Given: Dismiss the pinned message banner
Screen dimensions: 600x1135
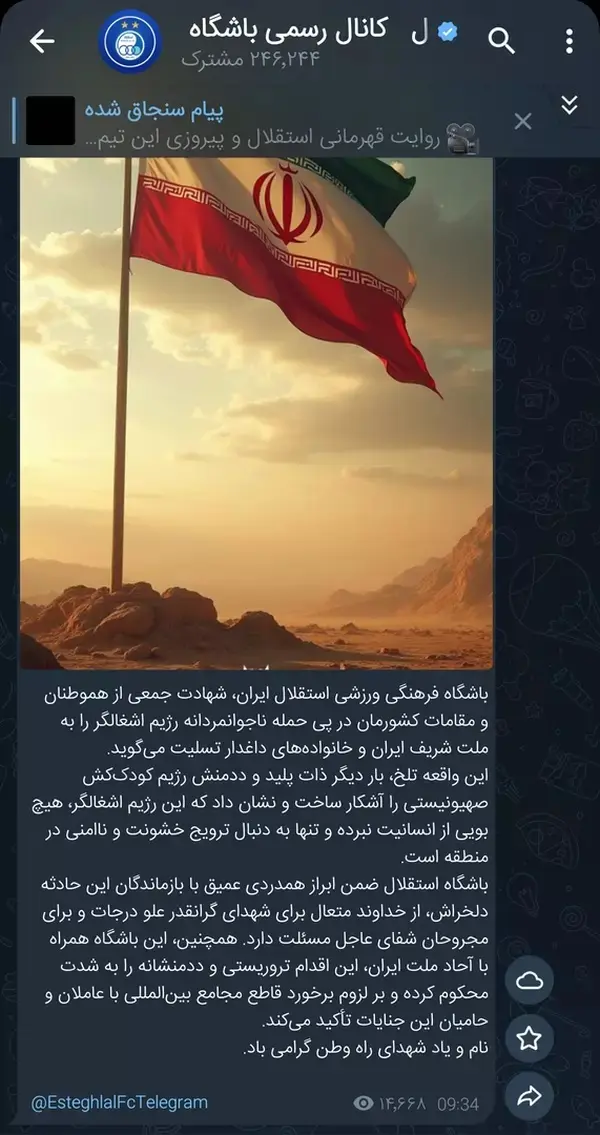Looking at the screenshot, I should (x=522, y=122).
